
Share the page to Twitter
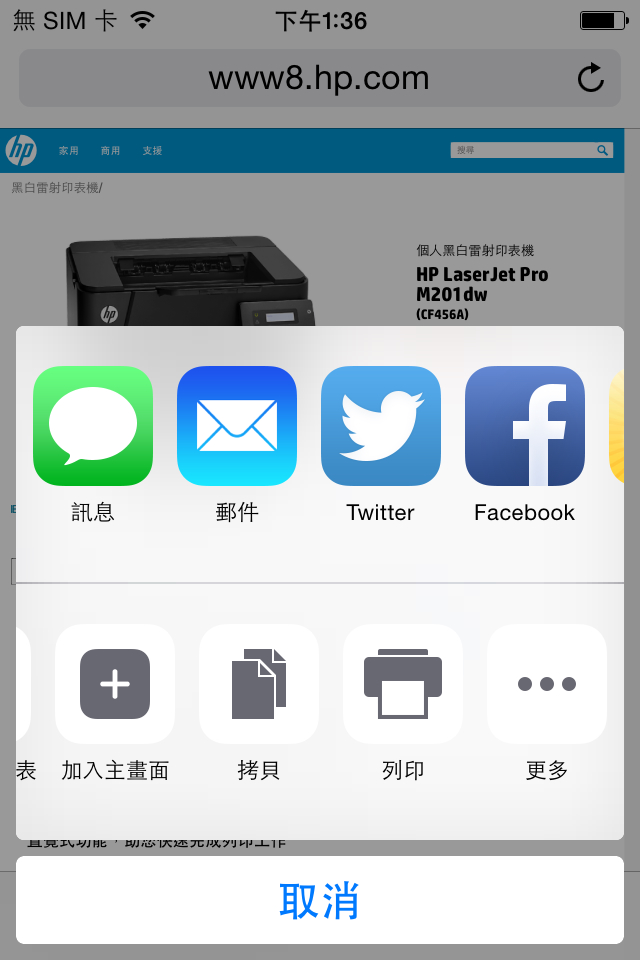coord(381,426)
